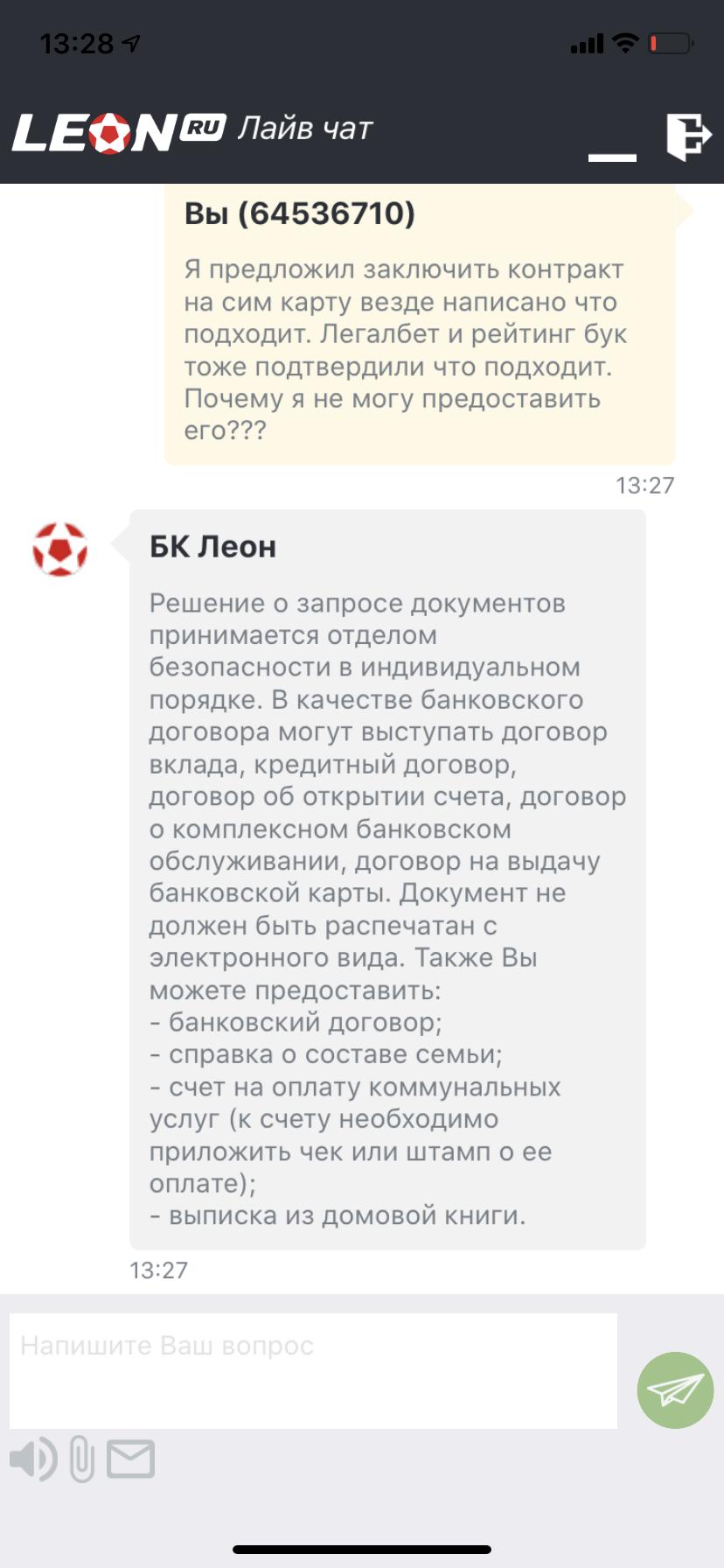
Task: Attach a file using the paperclip
Action: (x=82, y=1459)
